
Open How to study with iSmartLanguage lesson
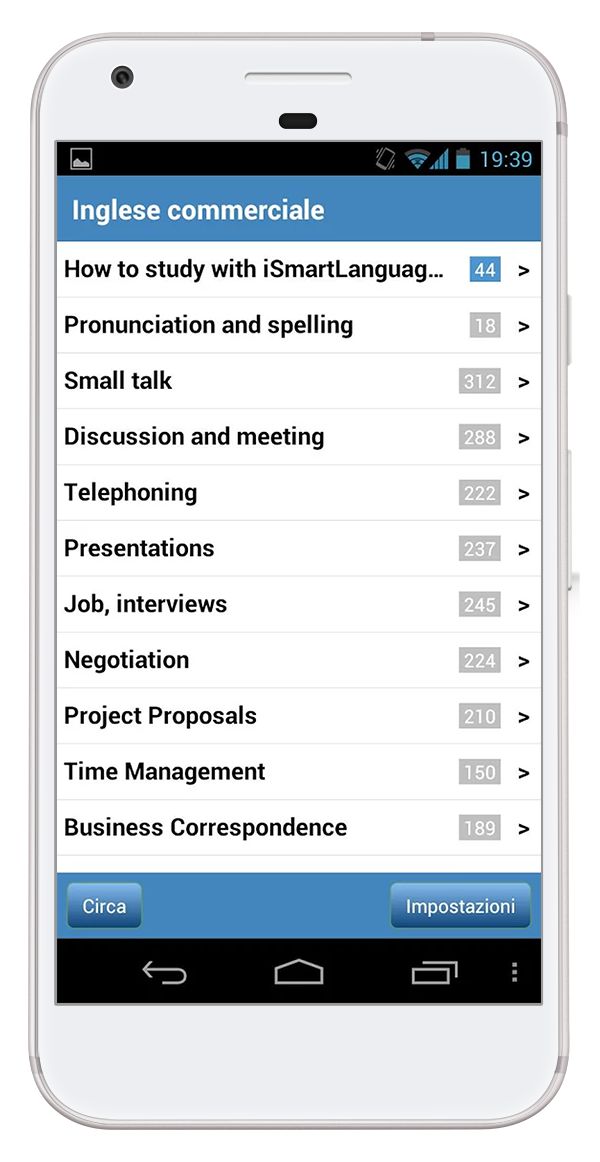299,270
